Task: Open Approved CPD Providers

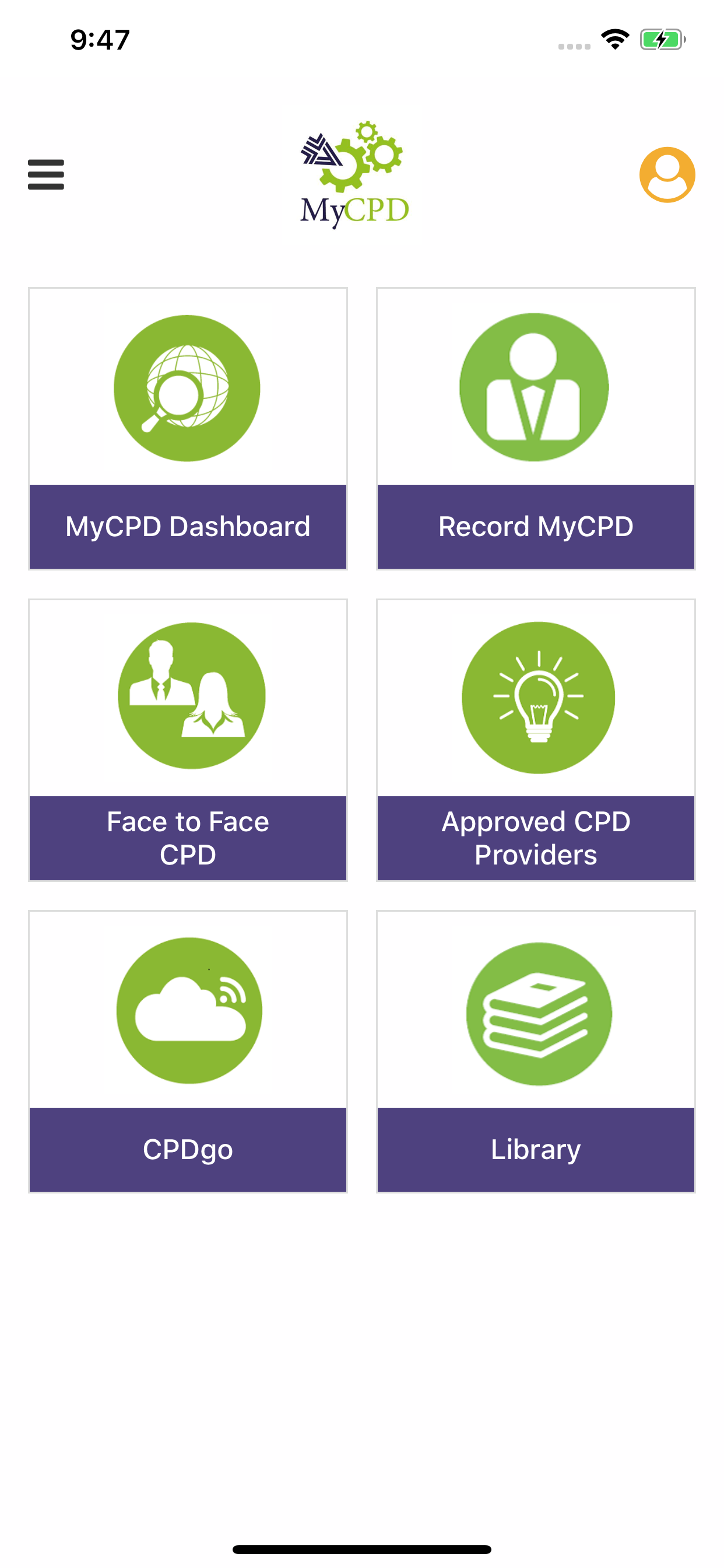Action: 535,740
